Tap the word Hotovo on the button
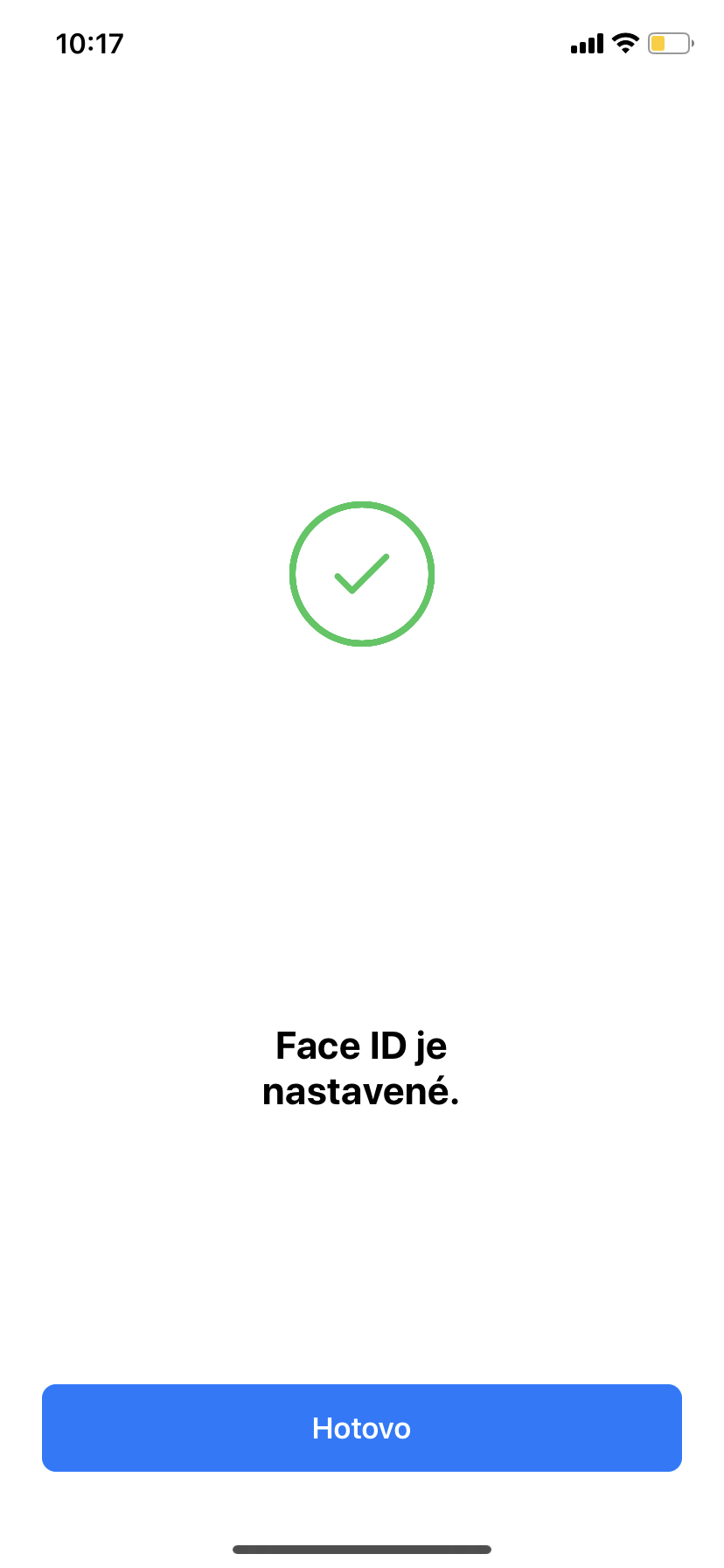Screen dimensions: 724x1568 [361, 1427]
